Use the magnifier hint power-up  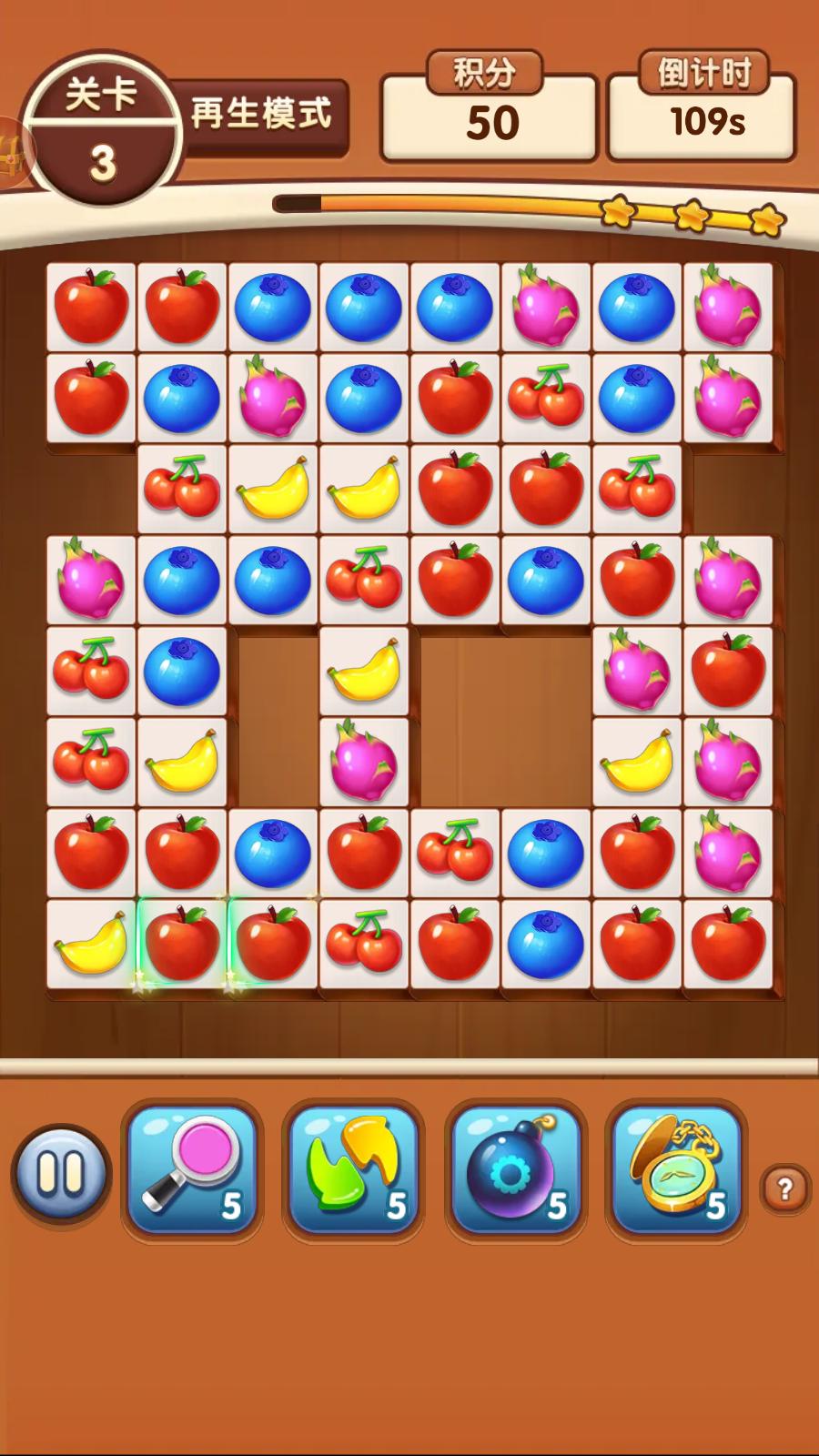coord(192,1170)
